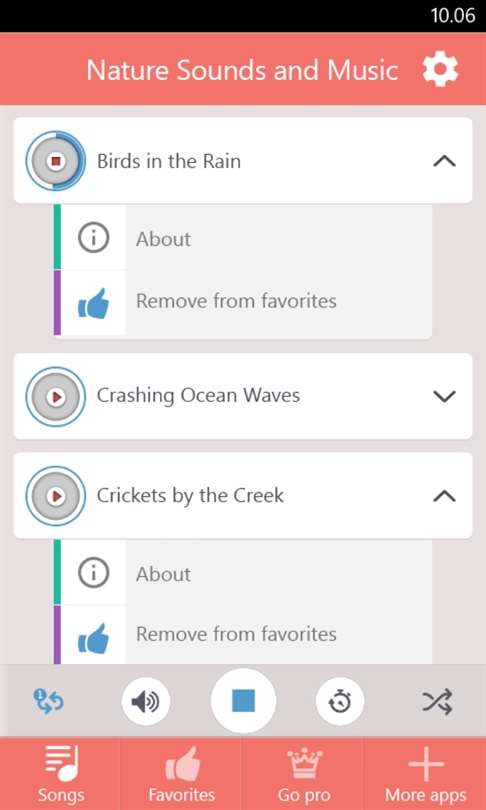
Task: Tap the large stop button
Action: 243,702
